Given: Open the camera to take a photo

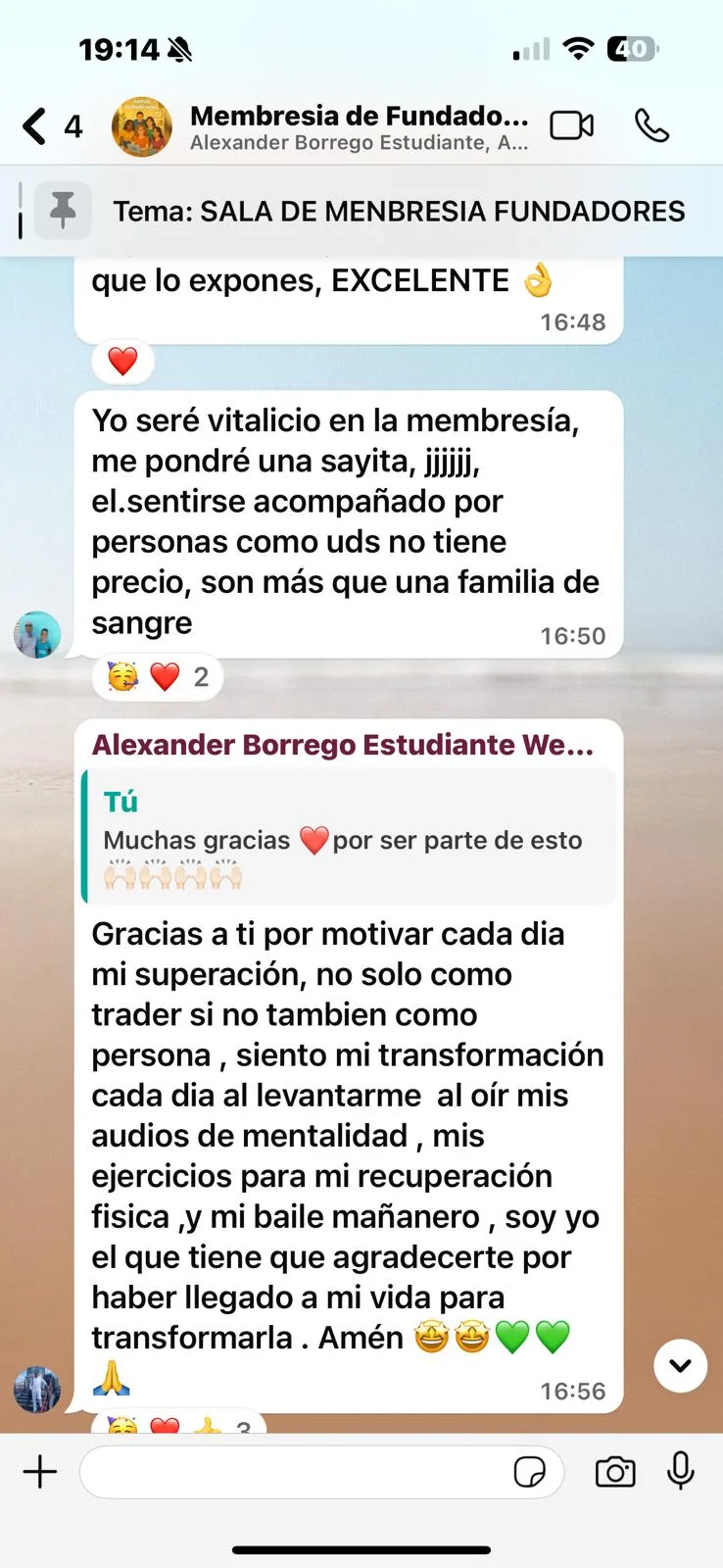Looking at the screenshot, I should tap(615, 1472).
